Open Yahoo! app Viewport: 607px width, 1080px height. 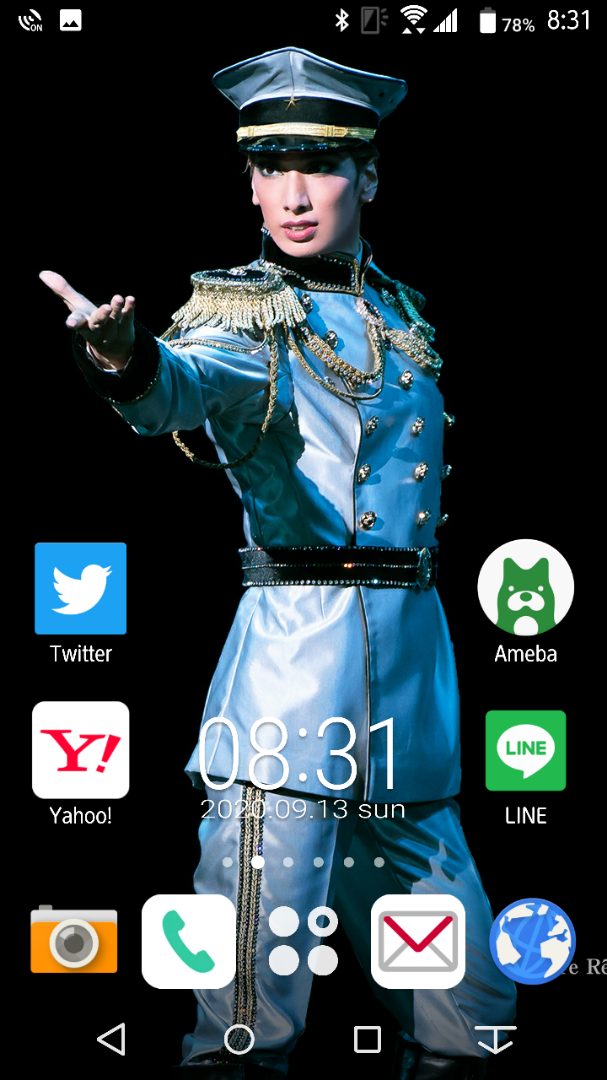(80, 750)
